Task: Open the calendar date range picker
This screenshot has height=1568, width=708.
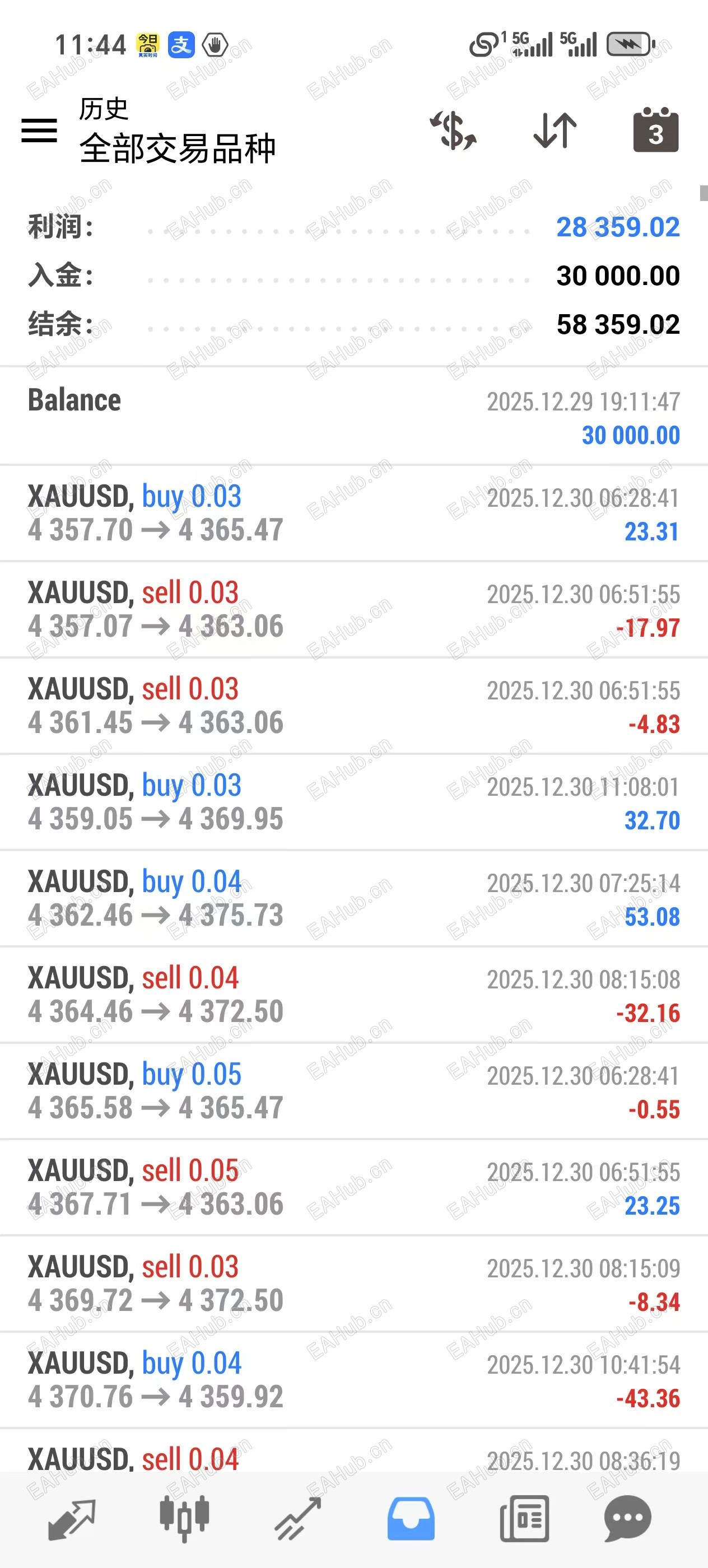Action: [x=656, y=130]
